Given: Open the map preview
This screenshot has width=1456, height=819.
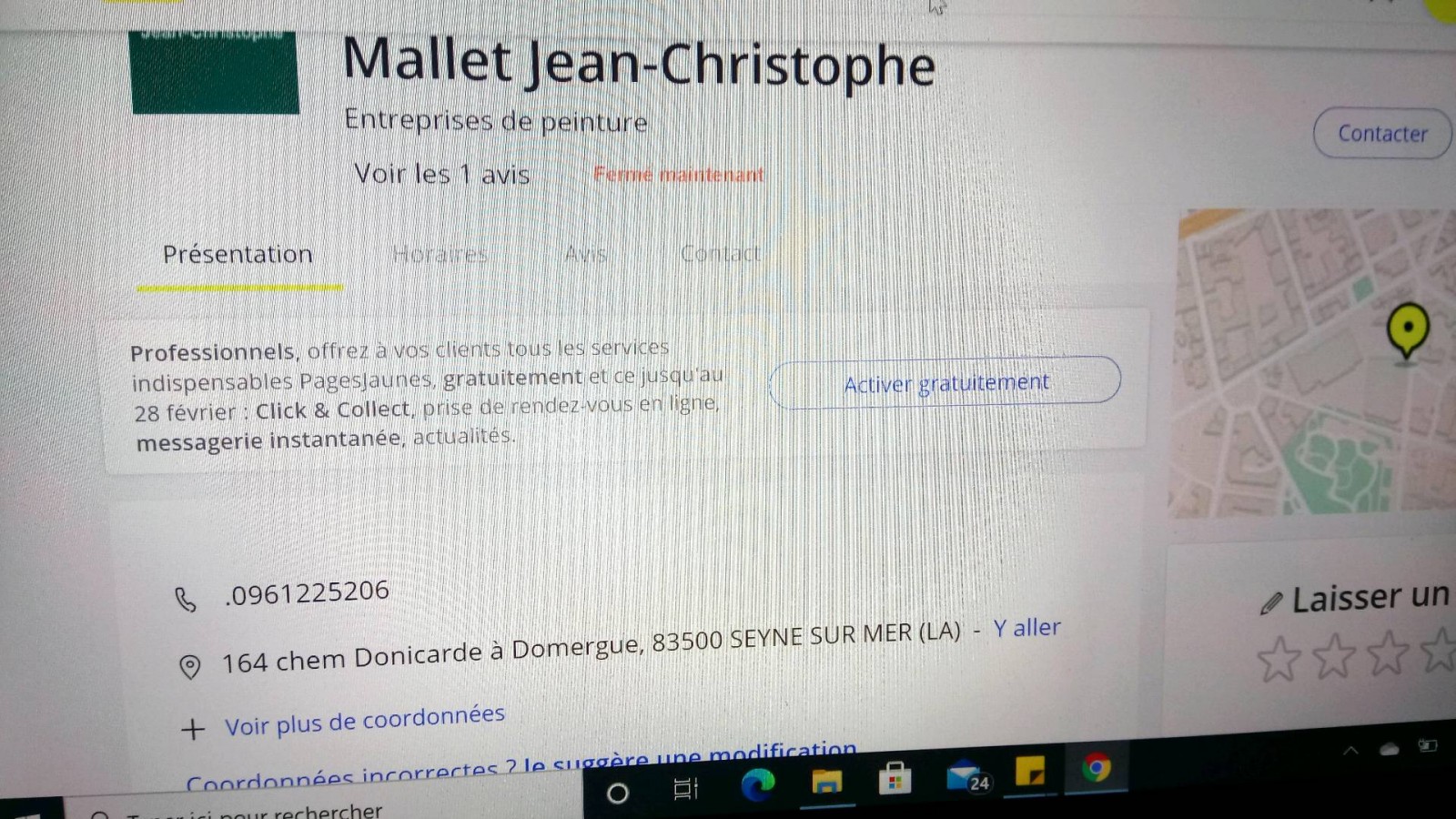Looking at the screenshot, I should click(x=1310, y=364).
